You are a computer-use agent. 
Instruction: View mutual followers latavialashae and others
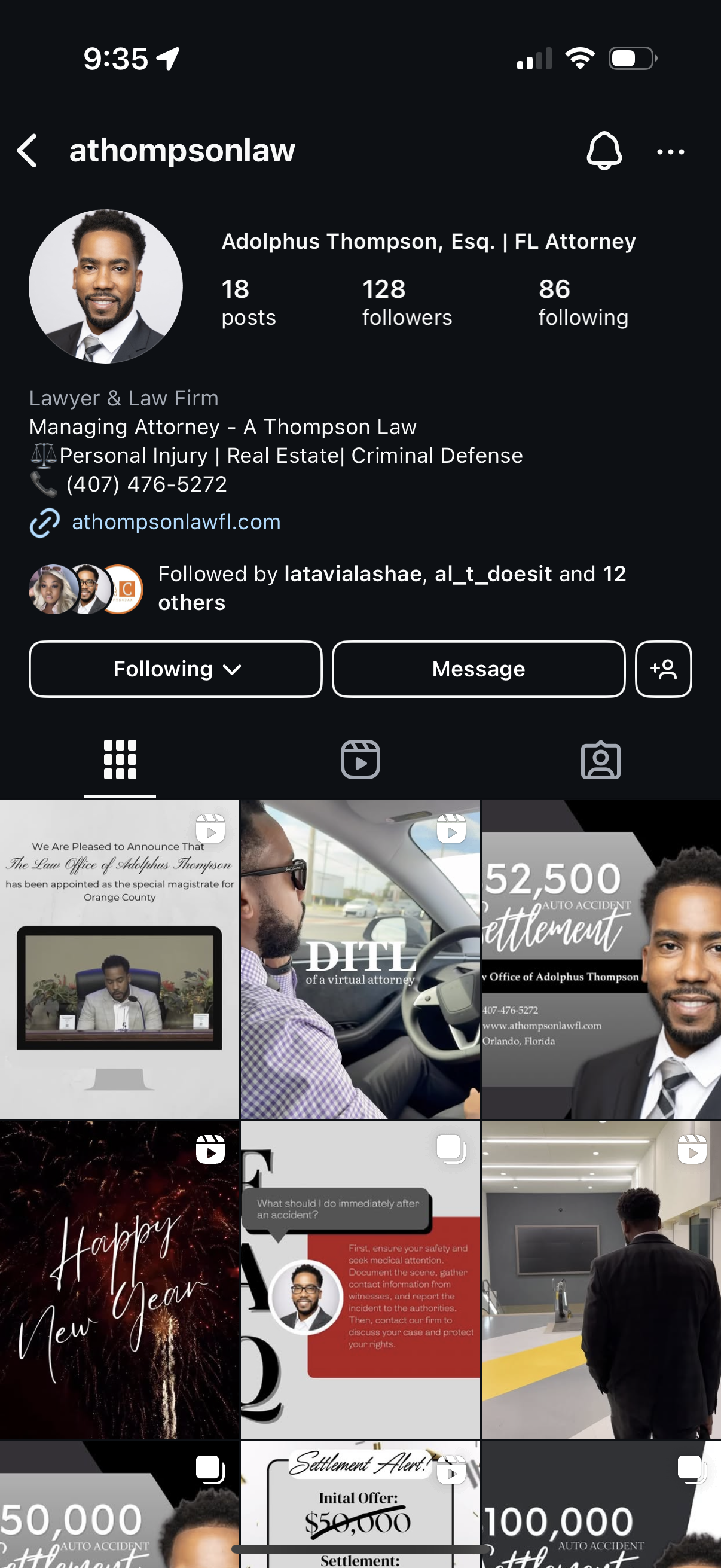pos(329,588)
